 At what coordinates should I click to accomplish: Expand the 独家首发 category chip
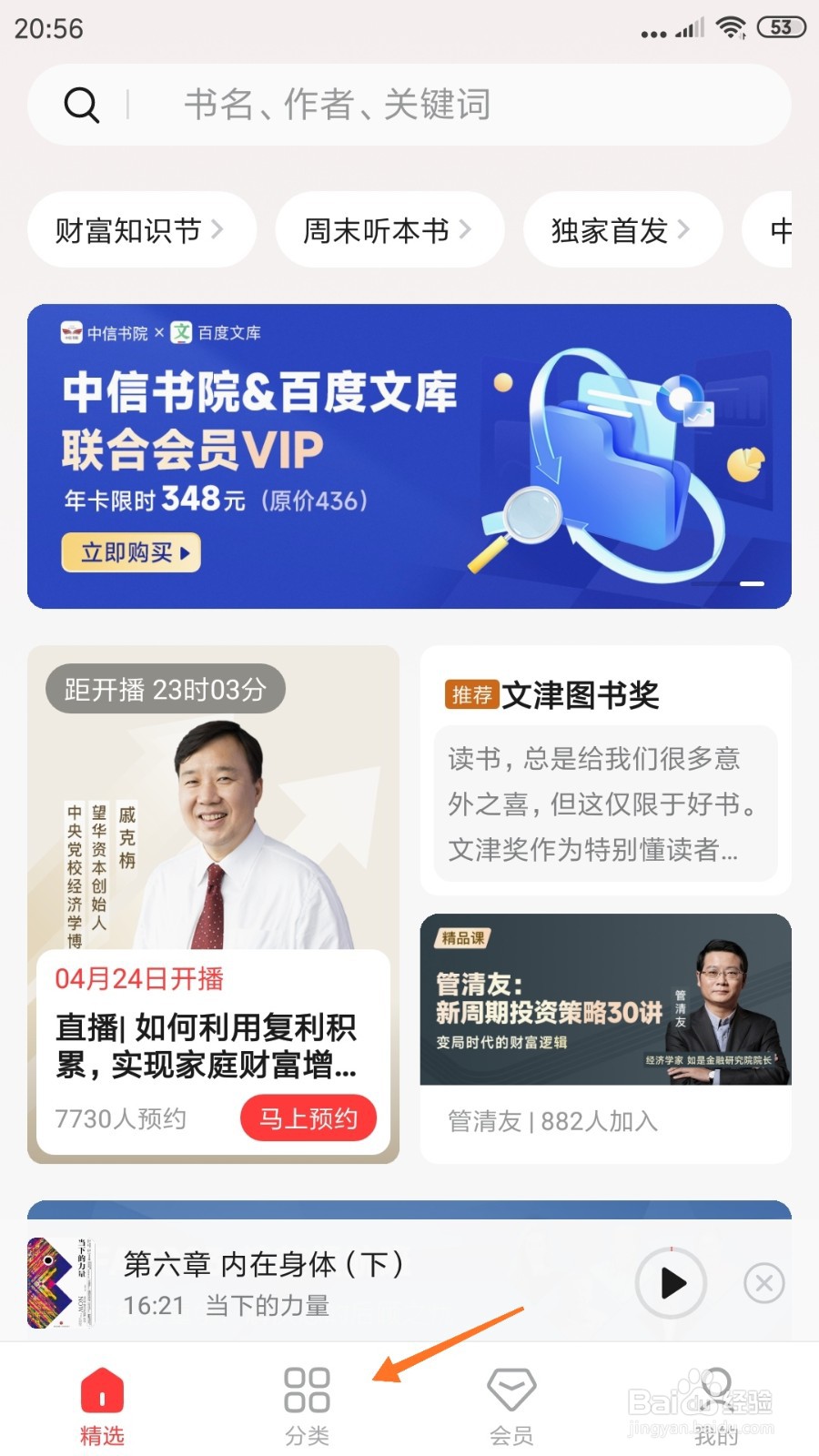click(x=622, y=230)
